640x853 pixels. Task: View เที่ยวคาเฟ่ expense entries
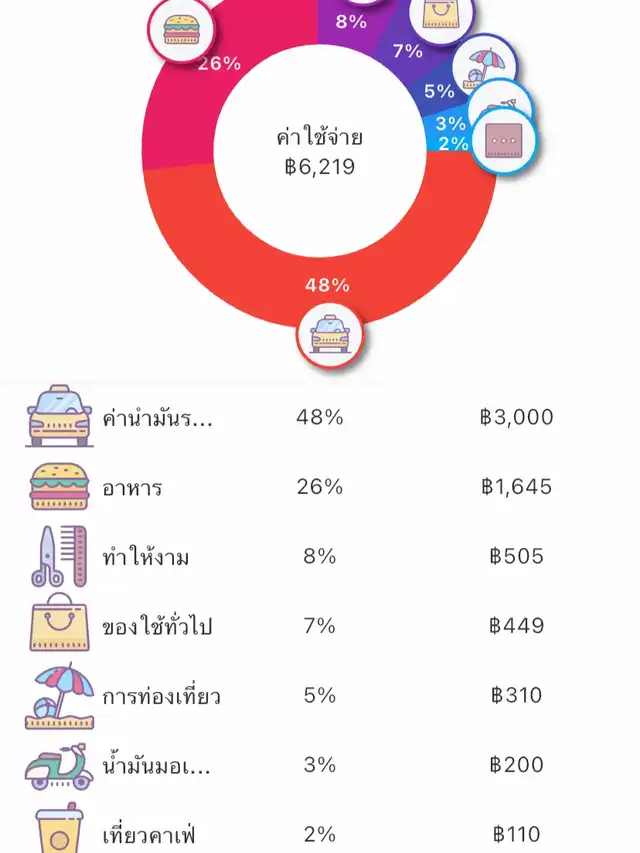tap(320, 832)
